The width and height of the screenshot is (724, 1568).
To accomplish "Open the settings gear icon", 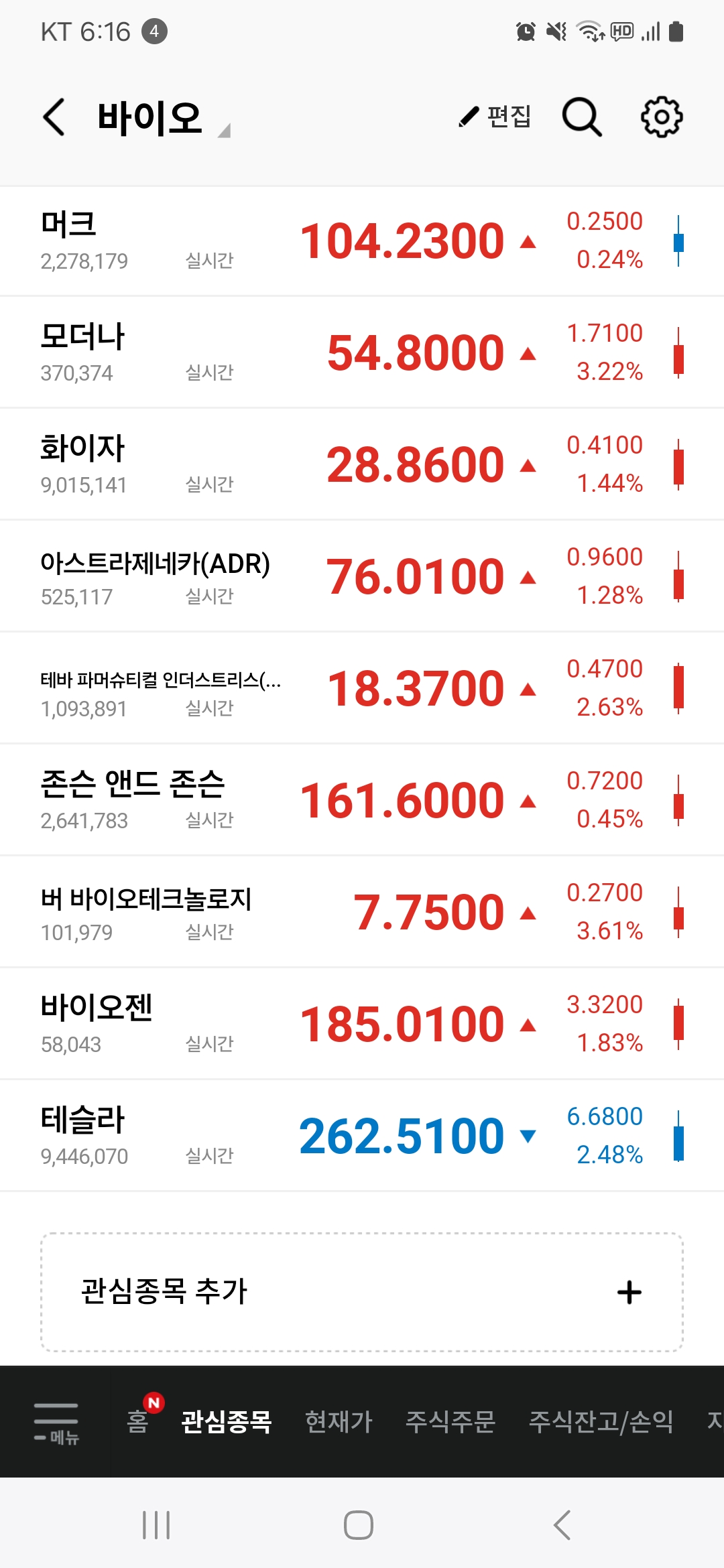I will (662, 117).
